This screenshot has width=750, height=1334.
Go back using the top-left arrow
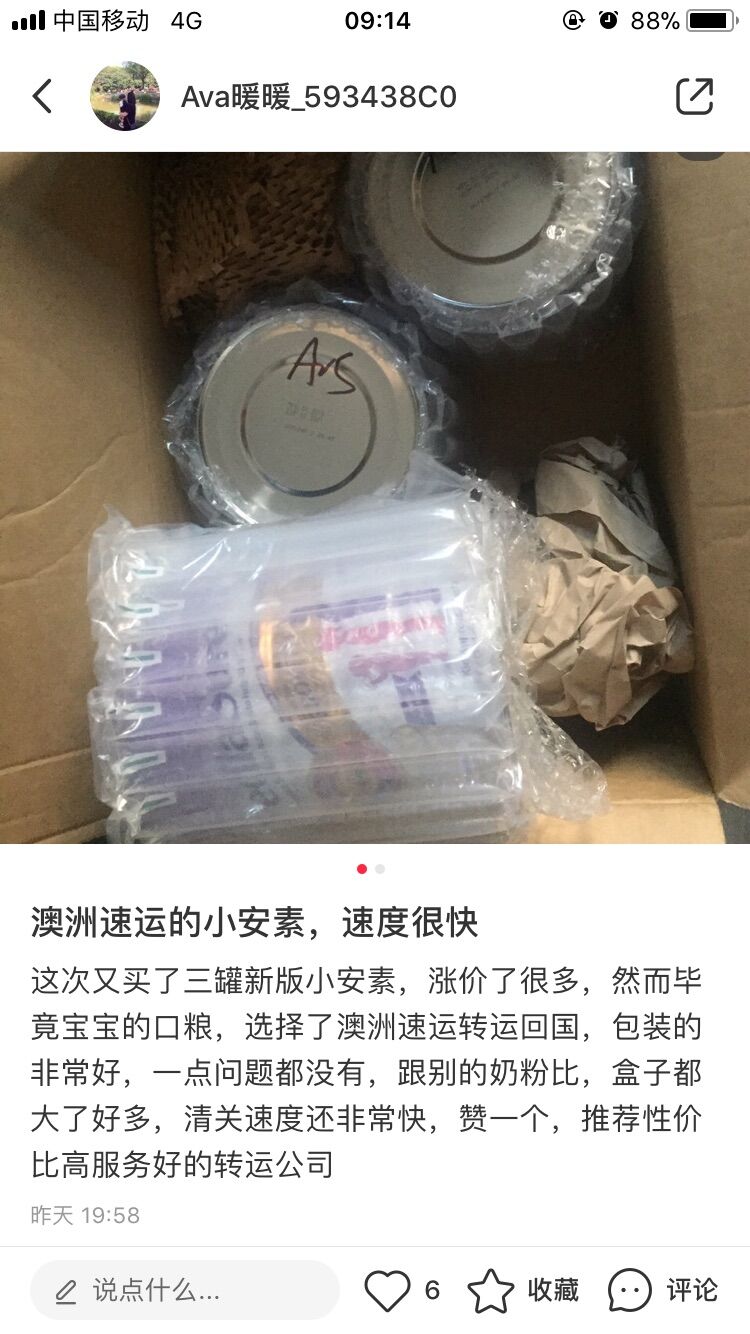pyautogui.click(x=42, y=97)
